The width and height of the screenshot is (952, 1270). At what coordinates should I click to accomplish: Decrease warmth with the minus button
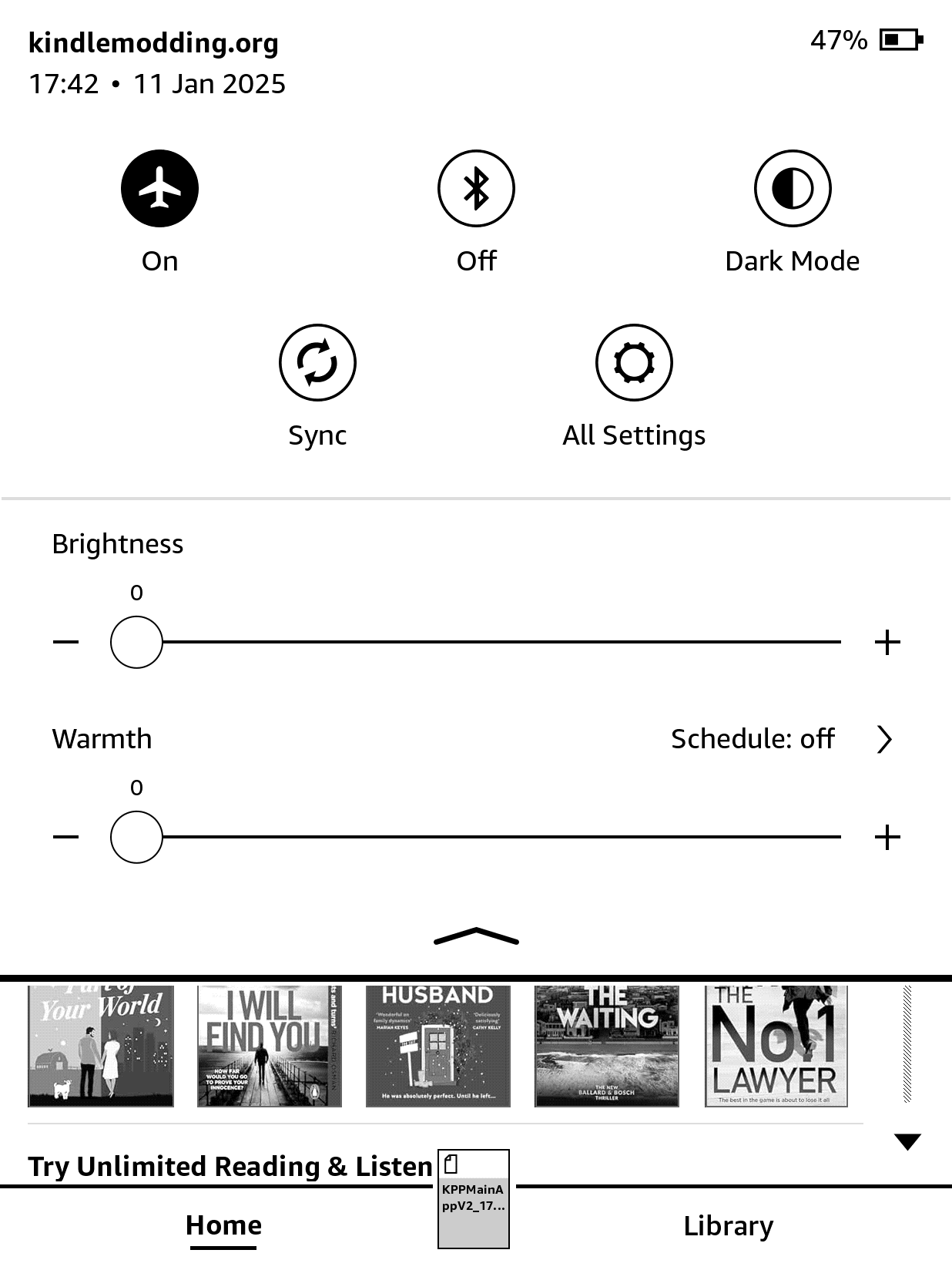click(x=66, y=837)
